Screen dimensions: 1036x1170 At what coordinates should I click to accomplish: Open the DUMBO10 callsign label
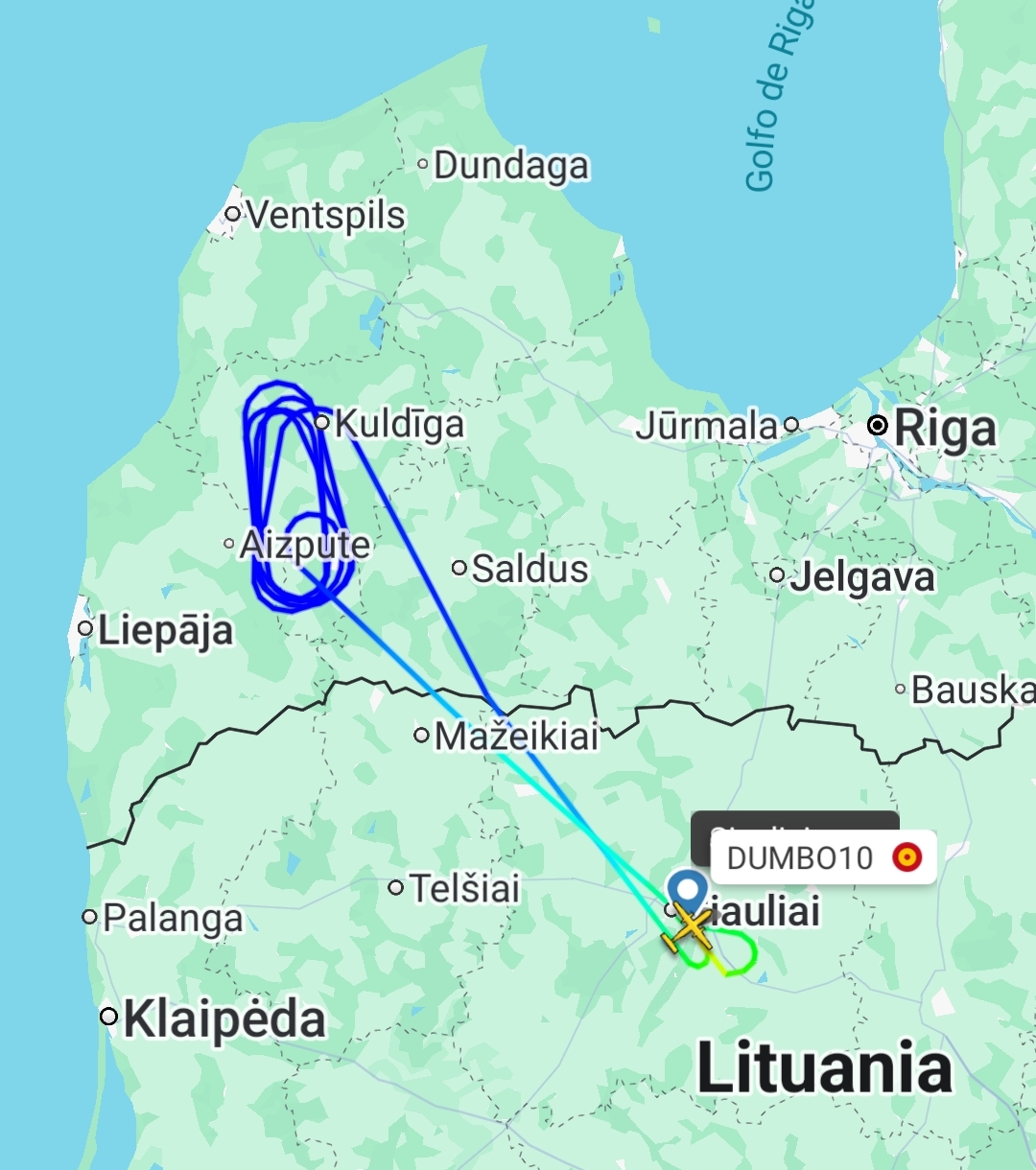[x=822, y=857]
